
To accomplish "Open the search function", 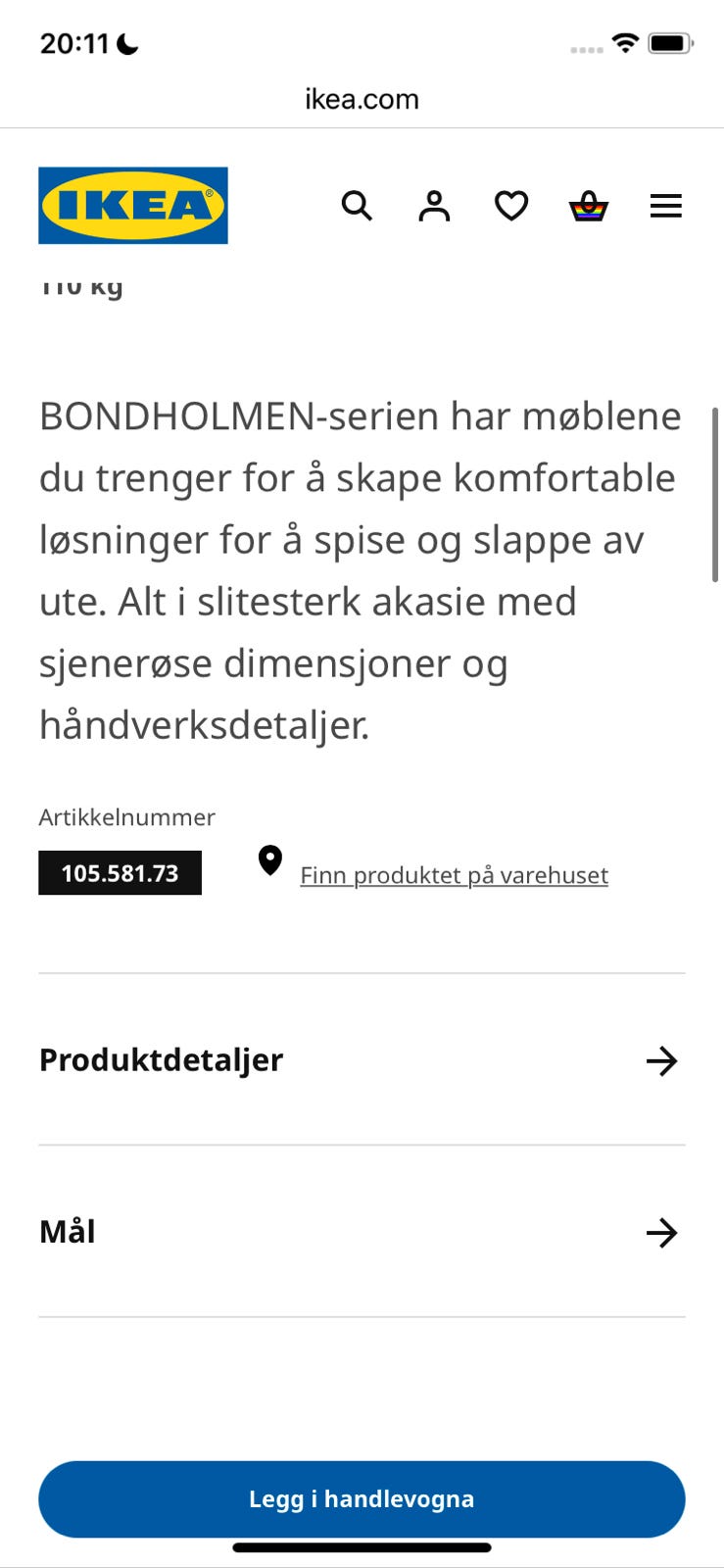I will 357,206.
